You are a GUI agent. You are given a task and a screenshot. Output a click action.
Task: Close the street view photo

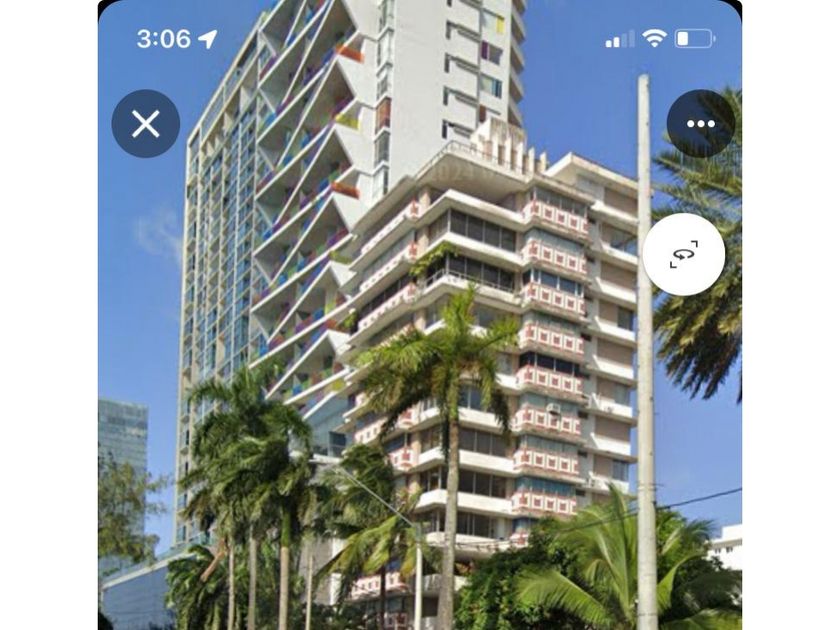[x=146, y=124]
